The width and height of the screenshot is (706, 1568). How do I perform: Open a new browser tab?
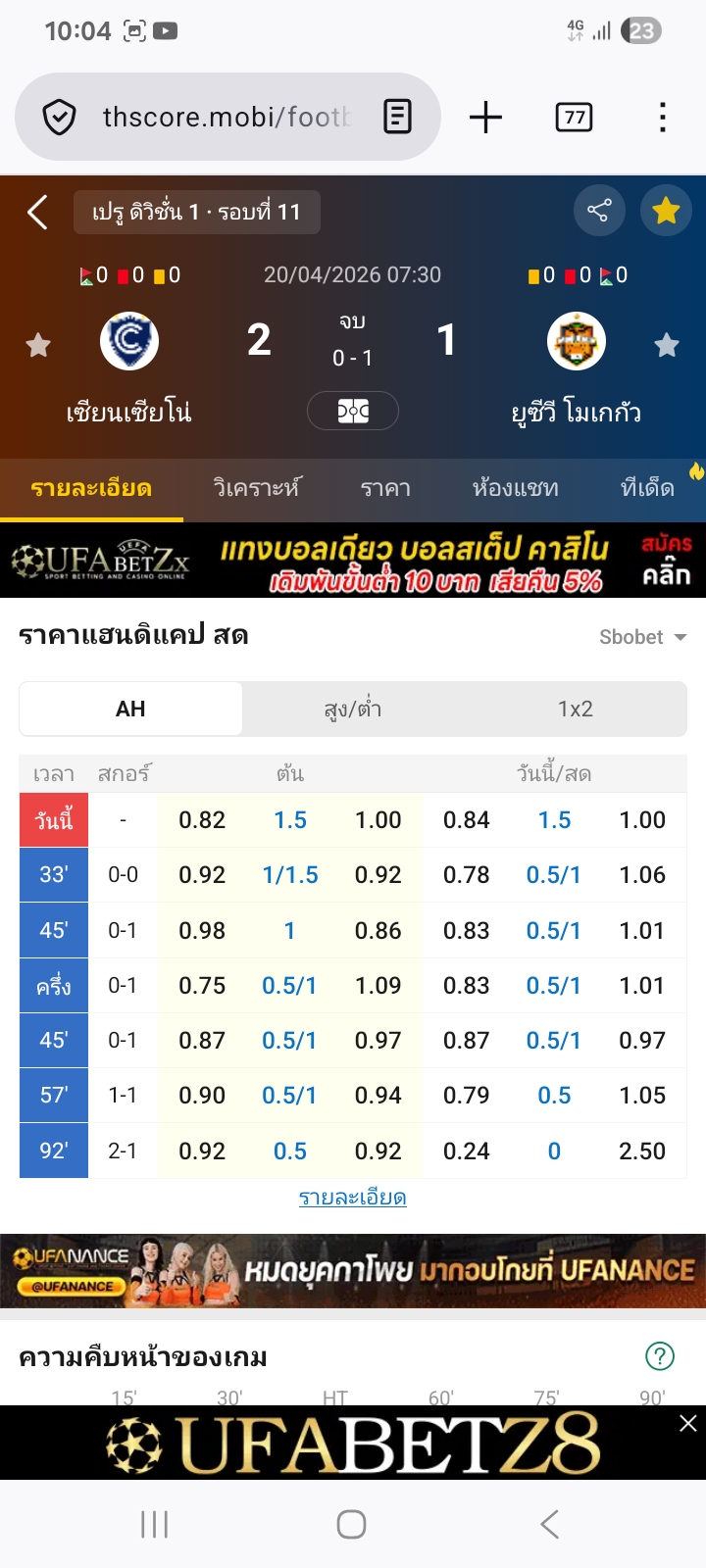coord(485,118)
